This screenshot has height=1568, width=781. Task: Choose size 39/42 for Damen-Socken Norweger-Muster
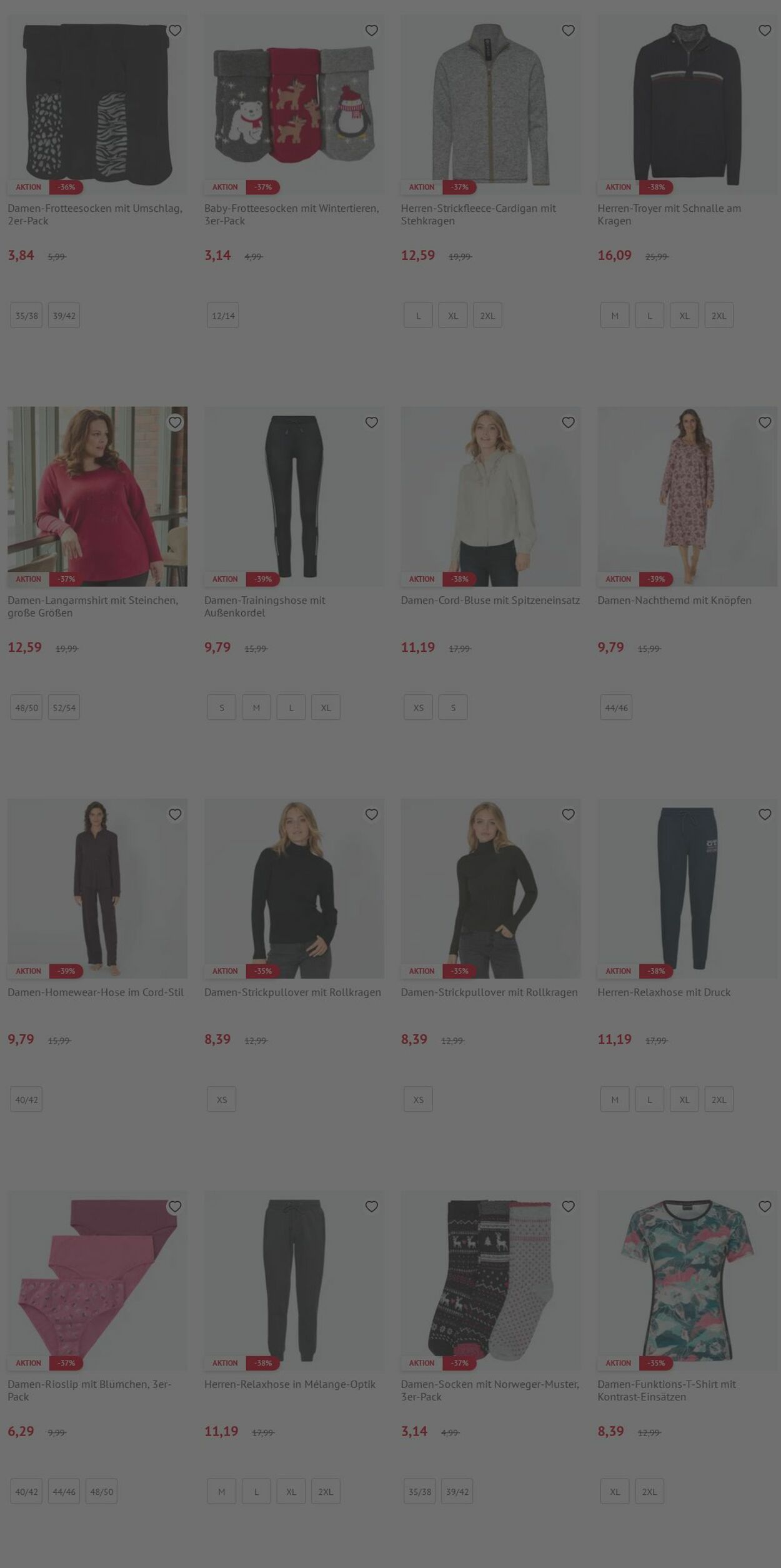point(457,1491)
